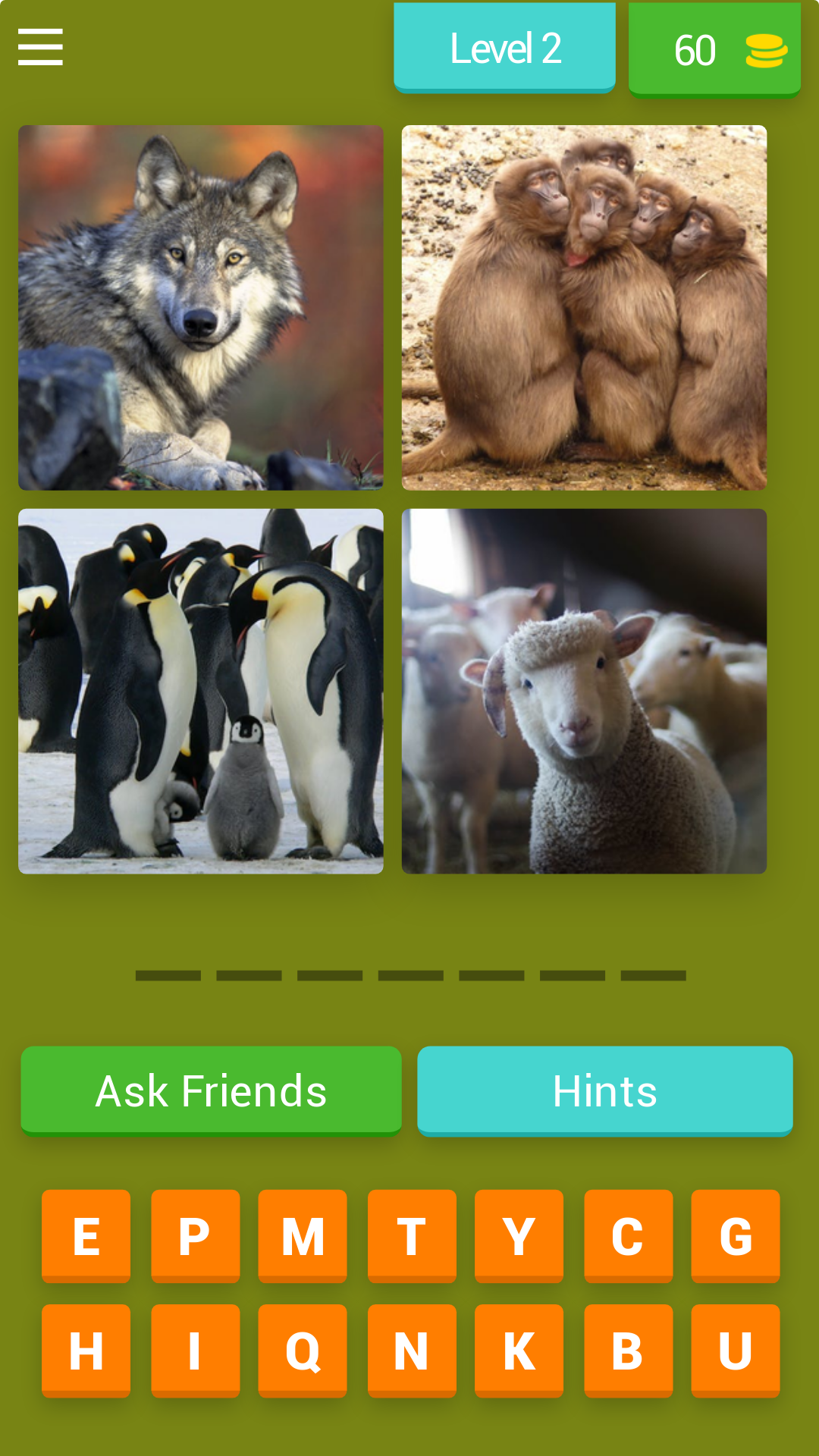Select letter tile N

click(x=412, y=1350)
